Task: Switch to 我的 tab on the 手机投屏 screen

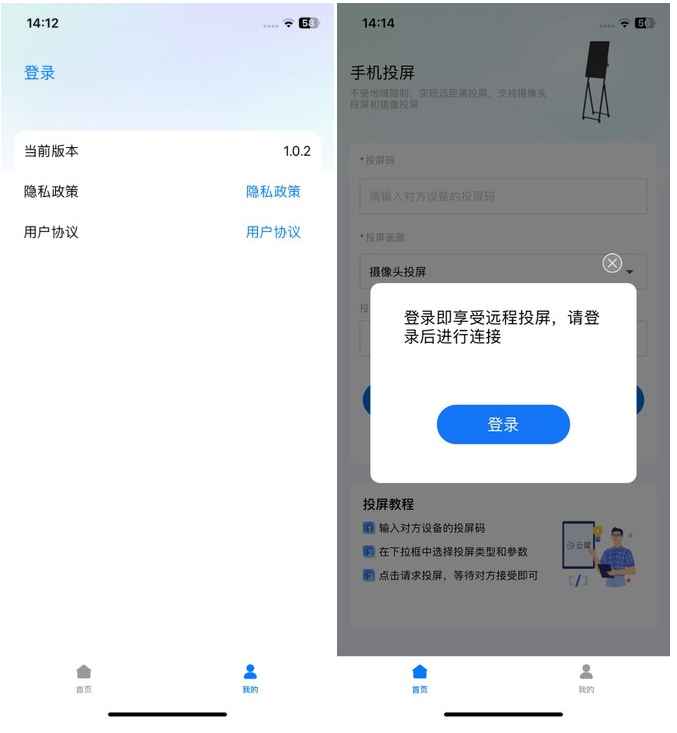Action: pyautogui.click(x=586, y=678)
